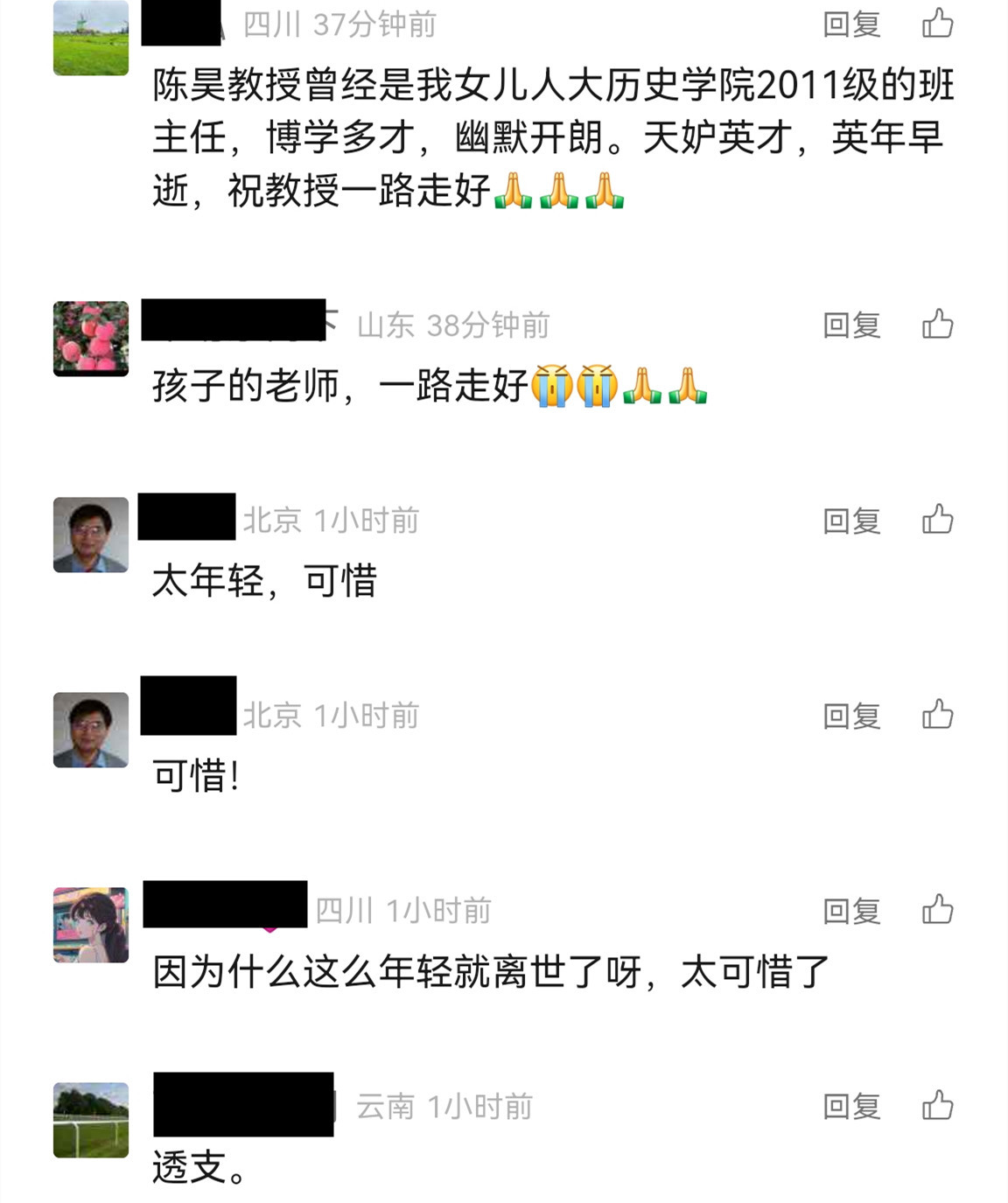Reply to the 太年轻，可惜 comment
This screenshot has height=1203, width=1008.
pos(850,521)
